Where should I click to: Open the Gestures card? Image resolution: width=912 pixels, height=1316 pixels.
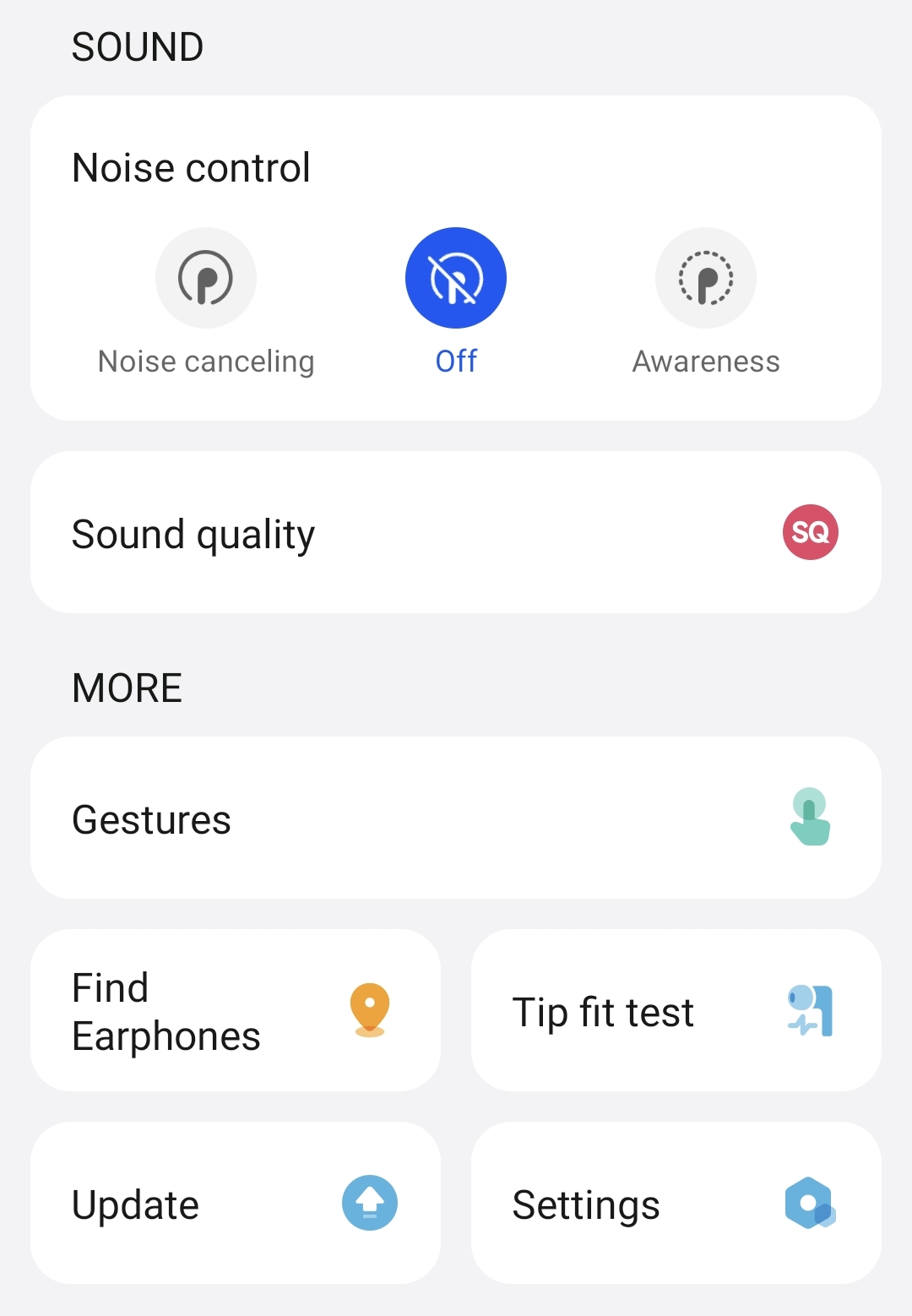click(456, 818)
